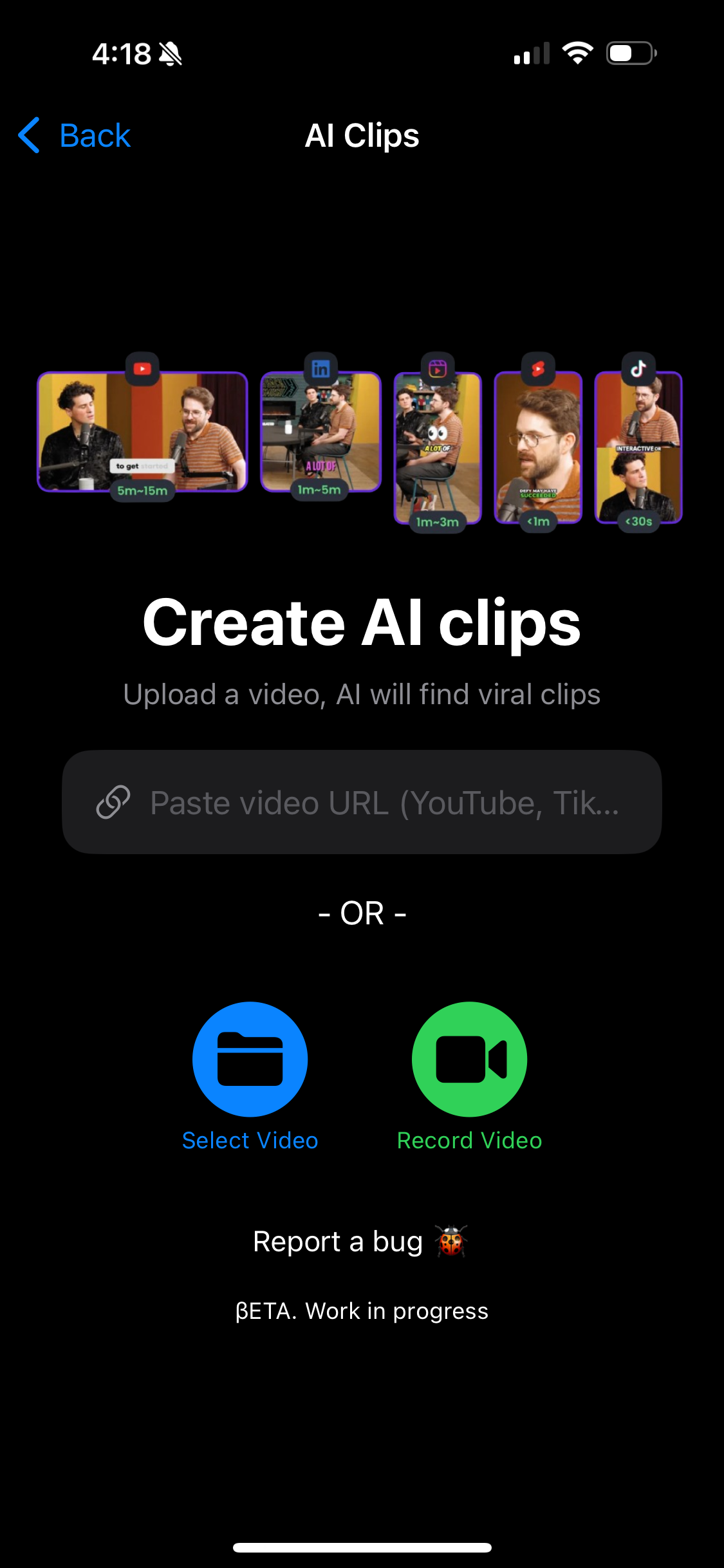Tap the Paste video URL field
This screenshot has height=1568, width=724.
362,802
